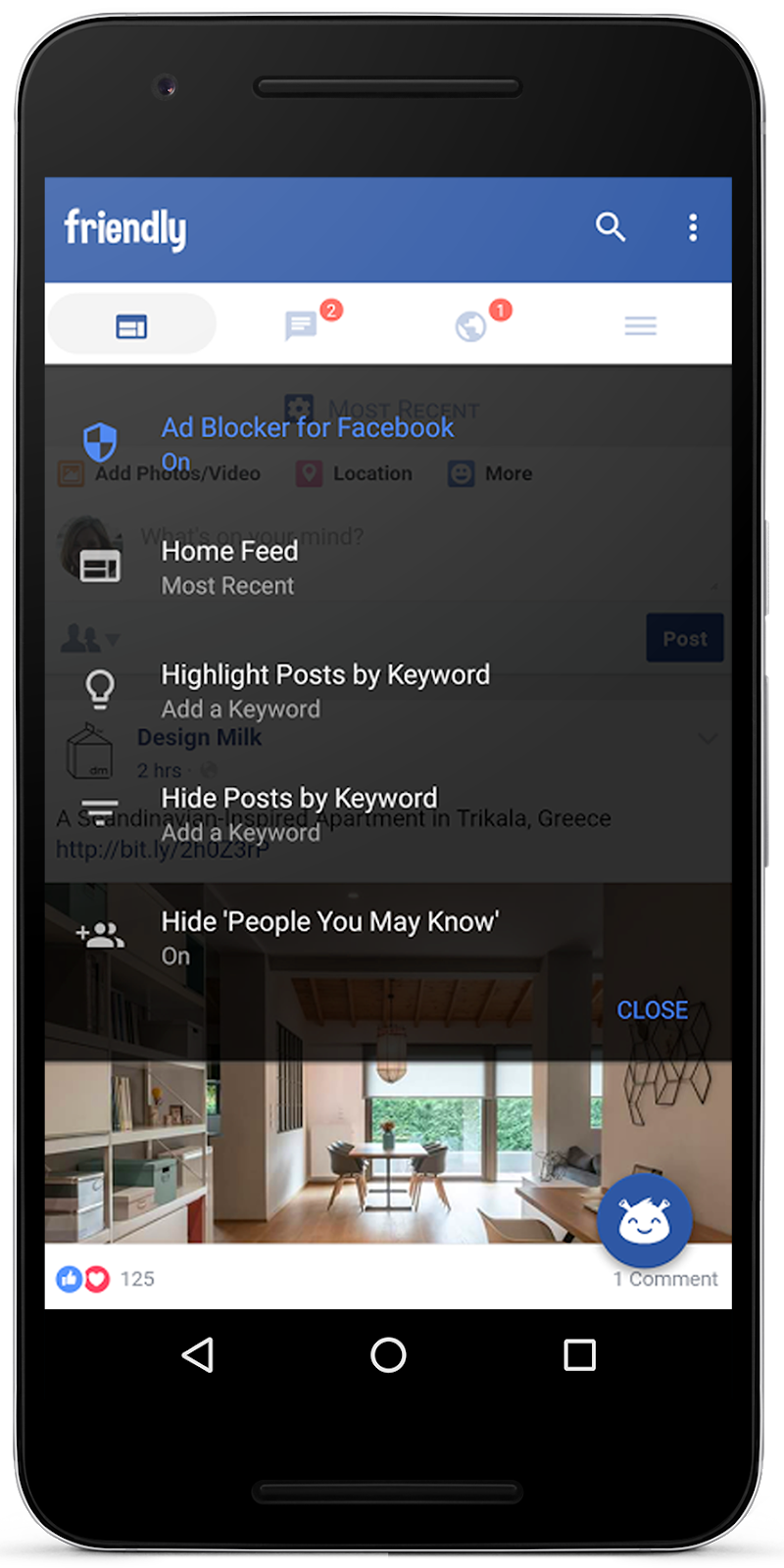784x1568 pixels.
Task: Tap the Friendly mascot floating button
Action: pos(645,1221)
